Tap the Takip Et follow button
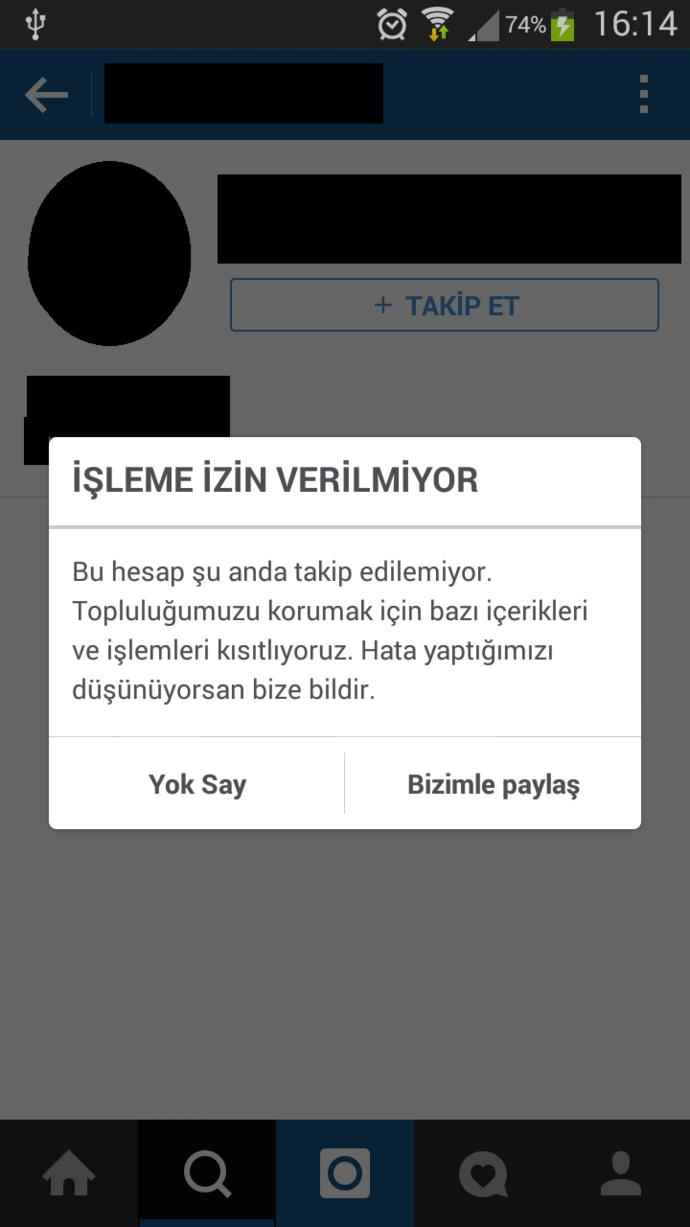 coord(444,305)
